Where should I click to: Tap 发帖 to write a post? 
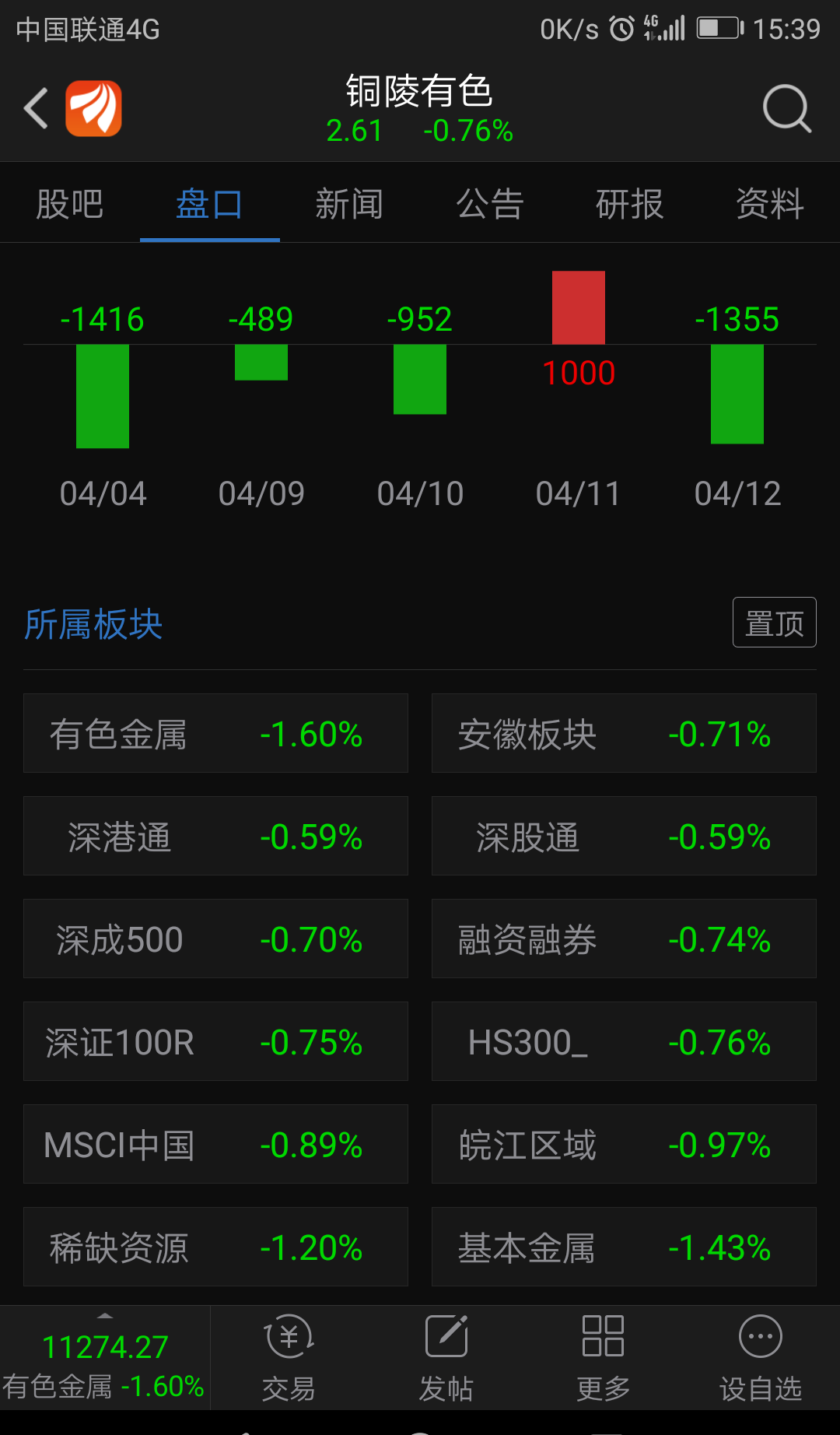click(x=446, y=1358)
